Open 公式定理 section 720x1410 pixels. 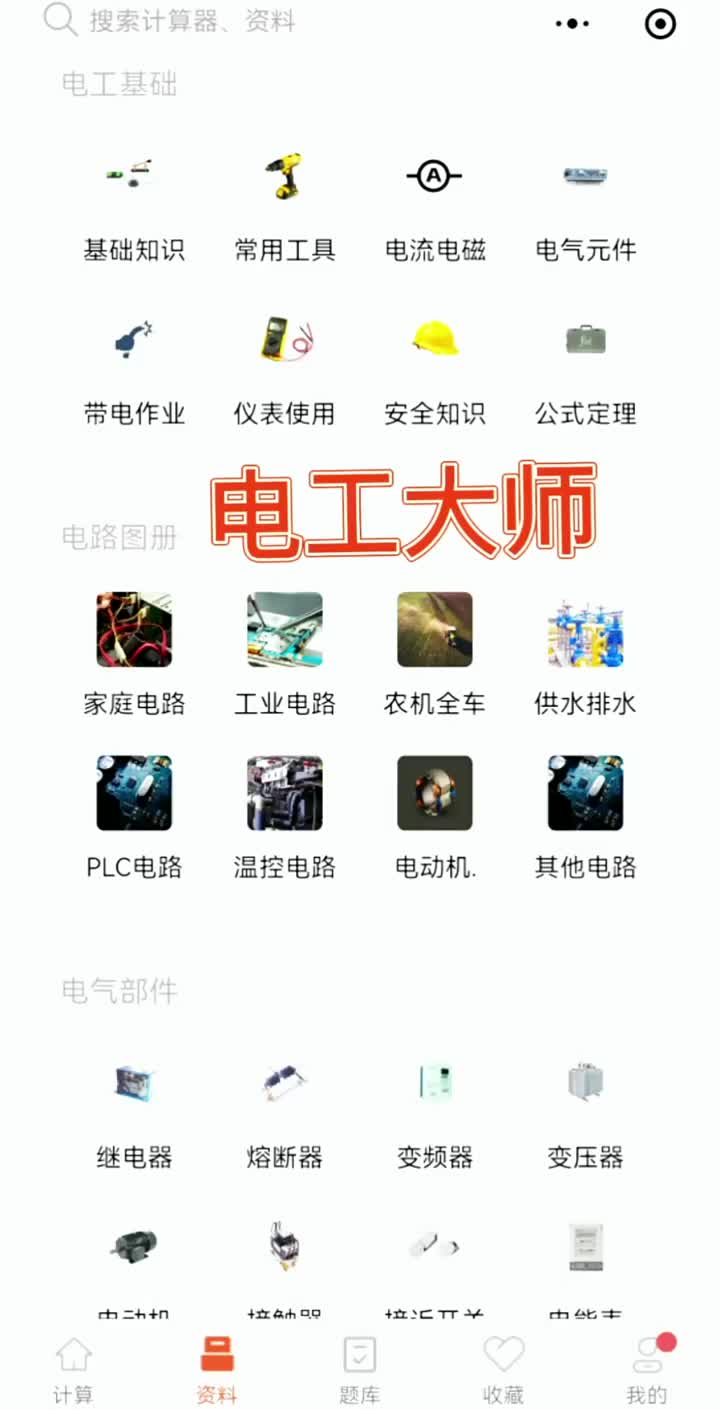[x=585, y=368]
